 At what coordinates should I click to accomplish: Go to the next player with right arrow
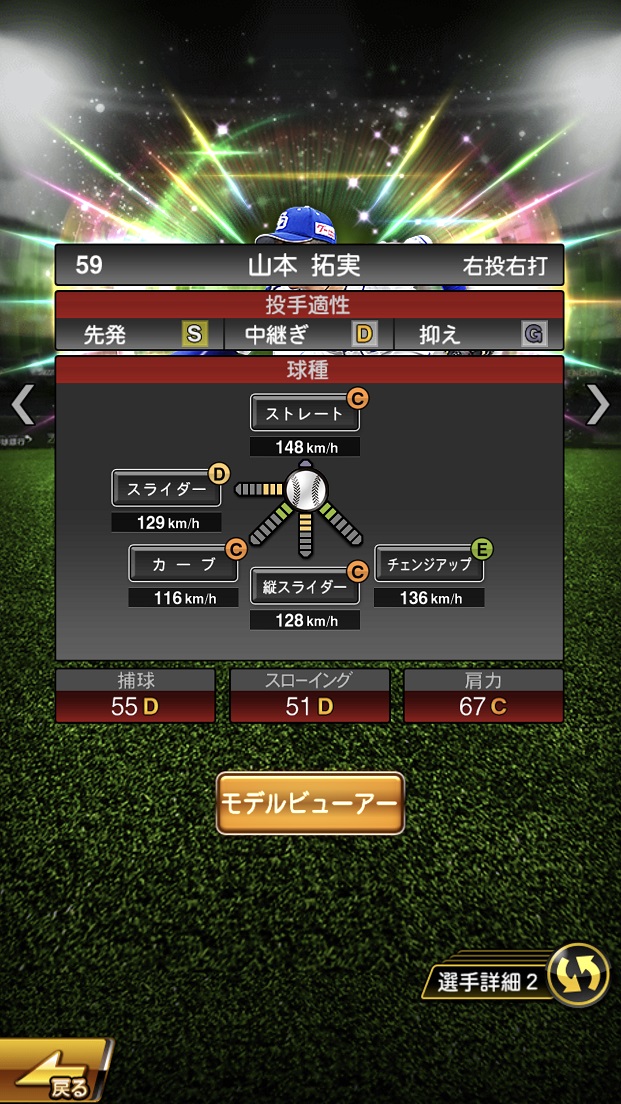[x=597, y=404]
